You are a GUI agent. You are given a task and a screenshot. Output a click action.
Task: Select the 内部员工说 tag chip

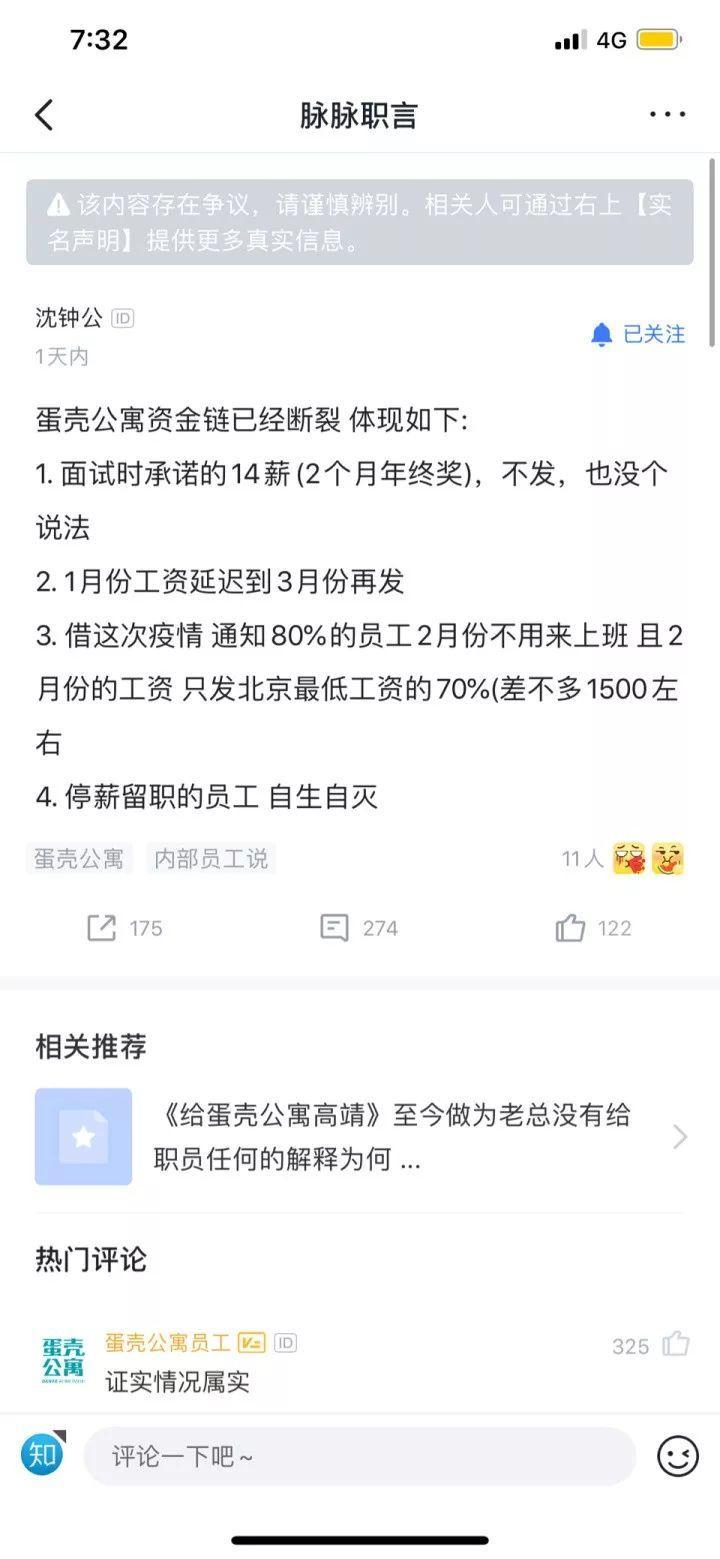[x=211, y=858]
